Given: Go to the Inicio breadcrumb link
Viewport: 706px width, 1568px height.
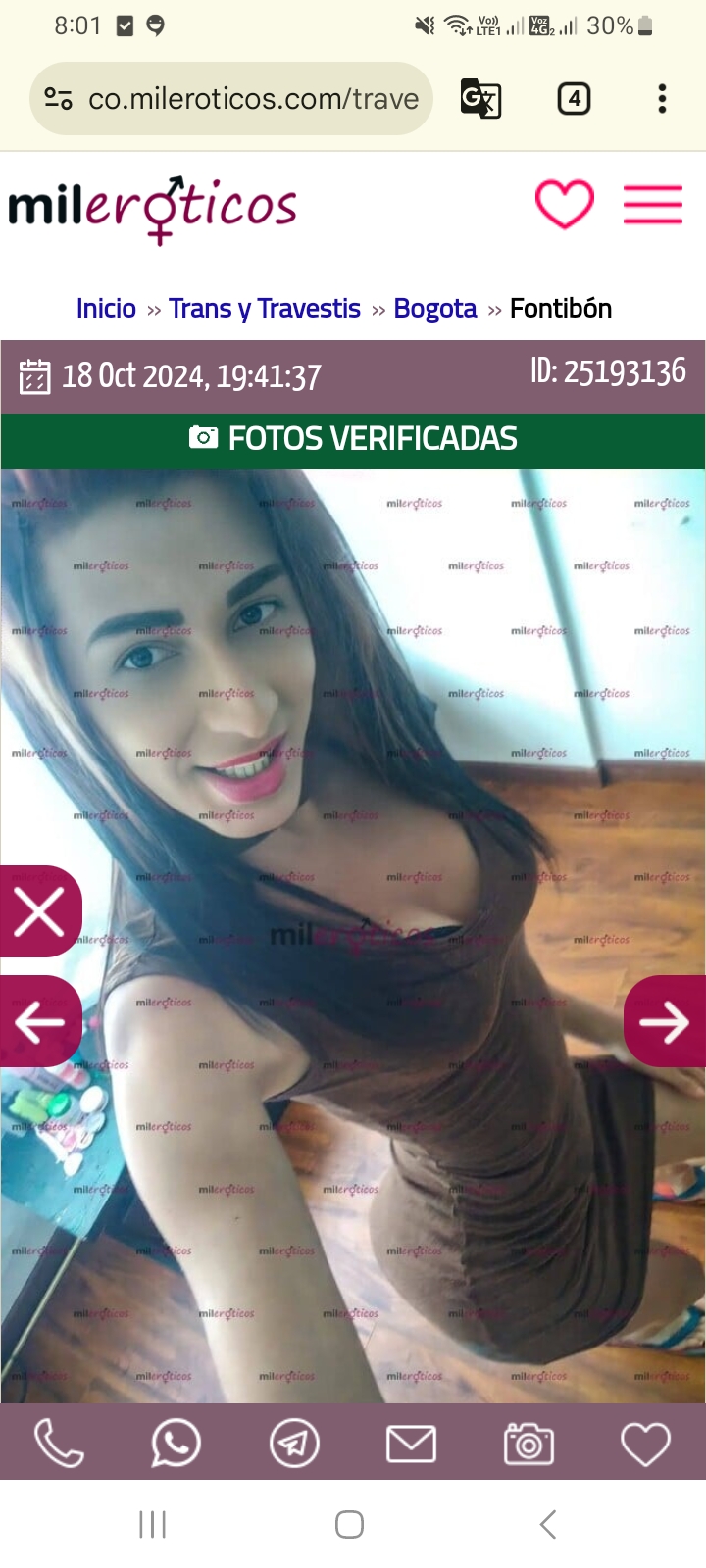Looking at the screenshot, I should coord(106,309).
